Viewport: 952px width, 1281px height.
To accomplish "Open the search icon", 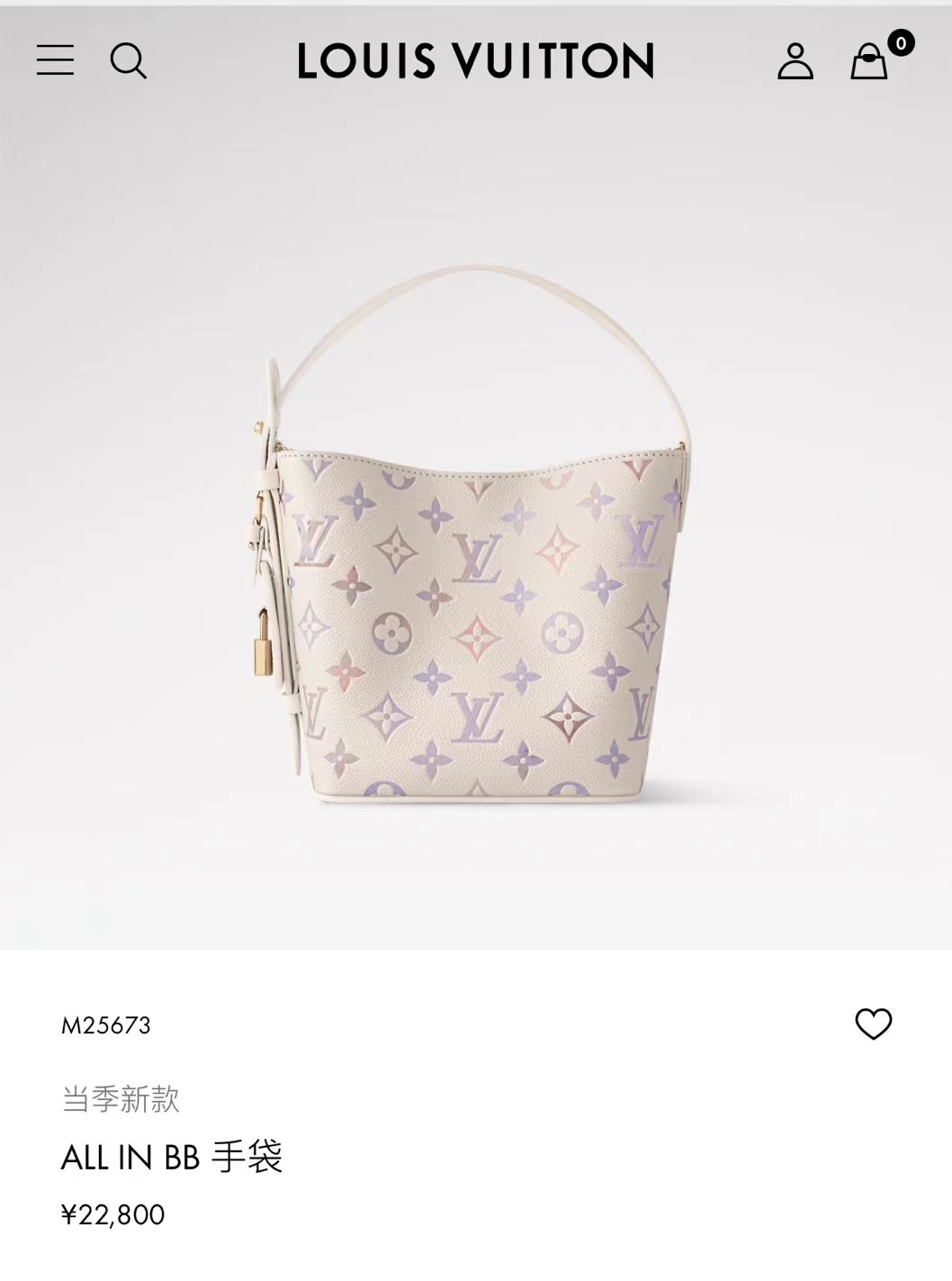I will [128, 61].
